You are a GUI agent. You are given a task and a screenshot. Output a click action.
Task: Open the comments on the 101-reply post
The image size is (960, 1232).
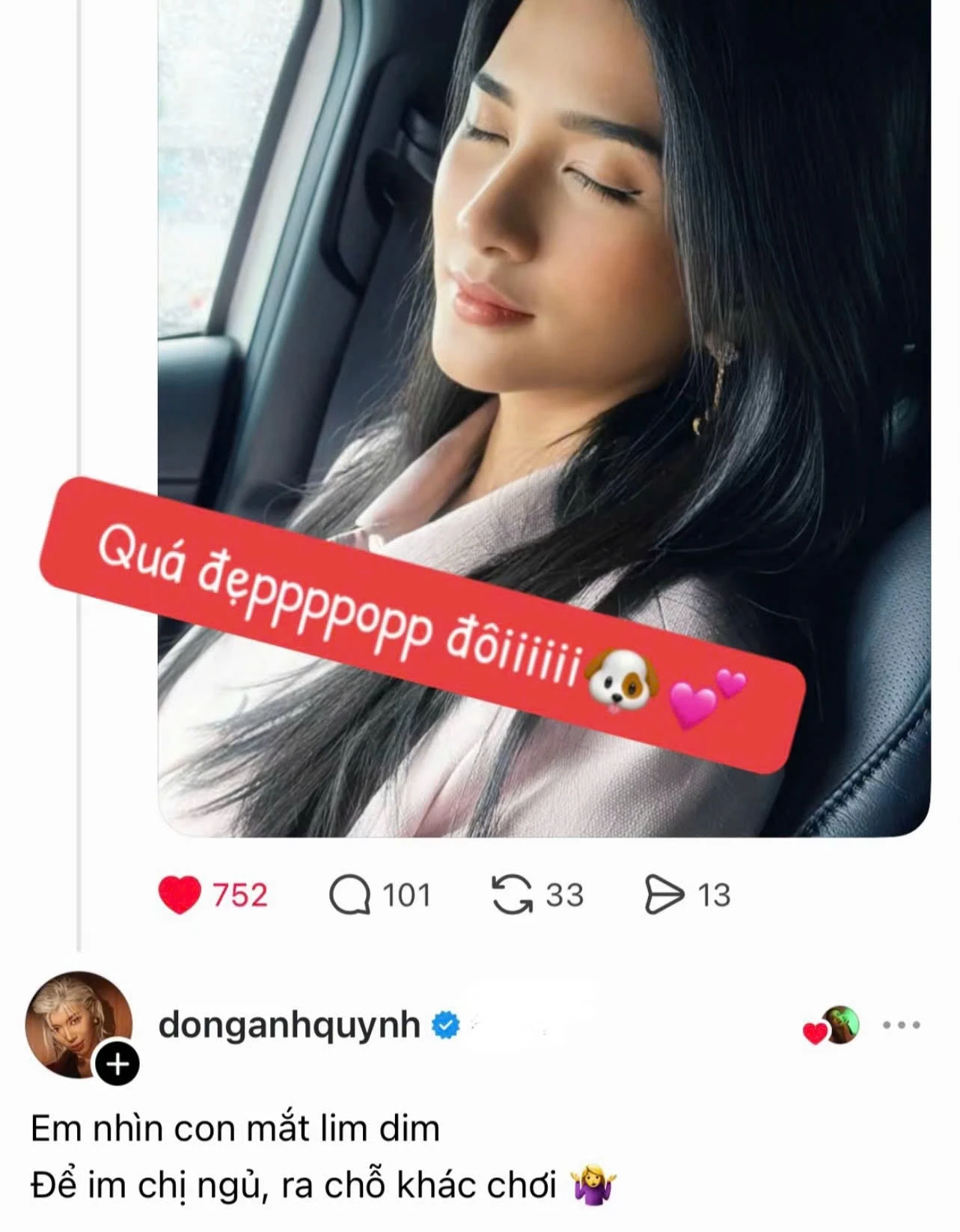(x=350, y=895)
